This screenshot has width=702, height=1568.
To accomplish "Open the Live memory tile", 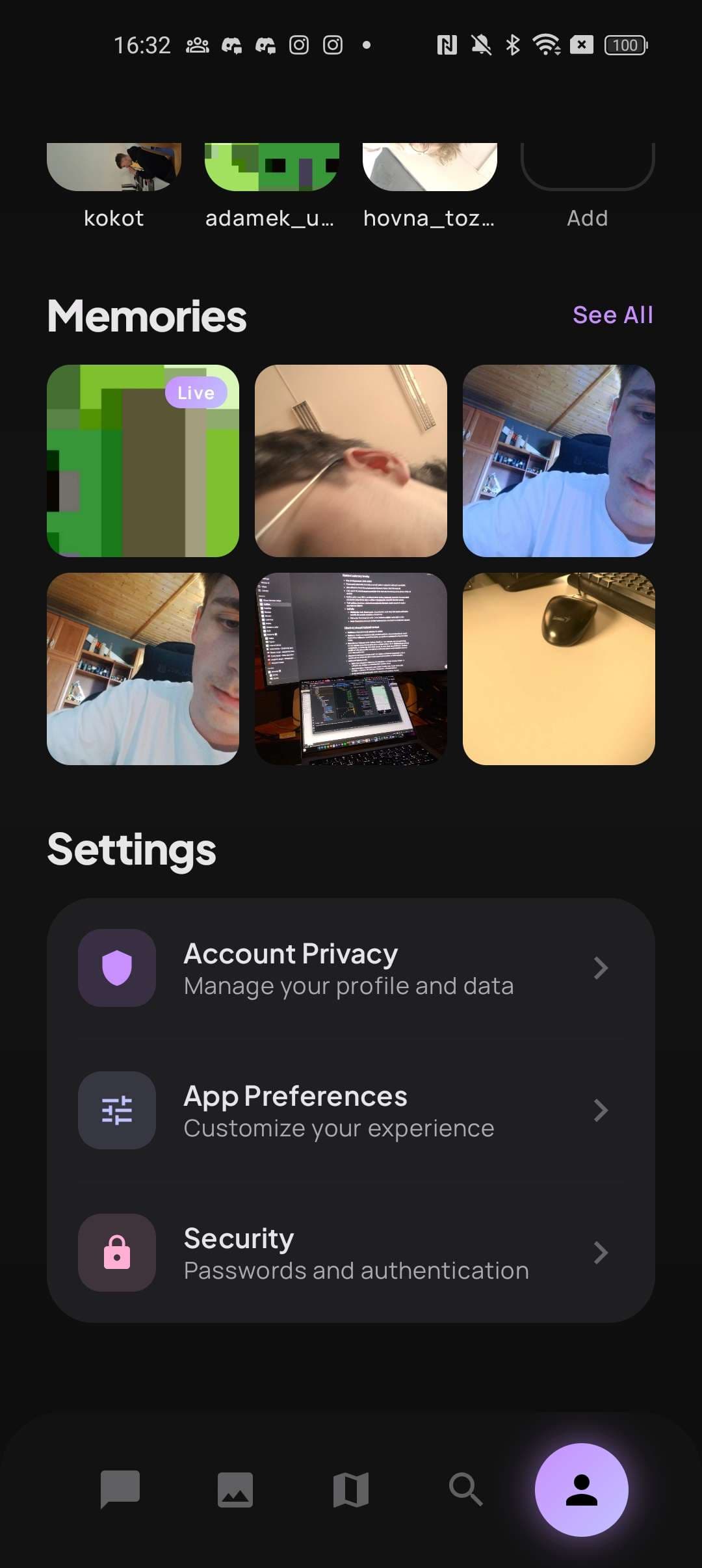I will [143, 461].
